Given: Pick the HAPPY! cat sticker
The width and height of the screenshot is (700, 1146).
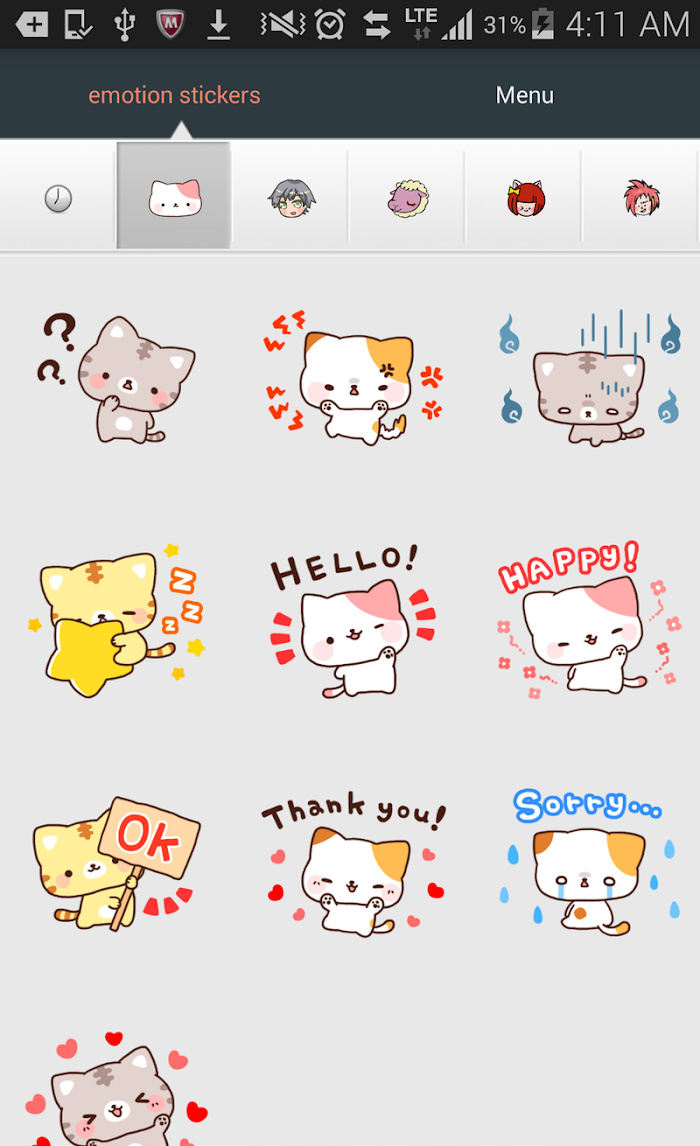Looking at the screenshot, I should 589,621.
